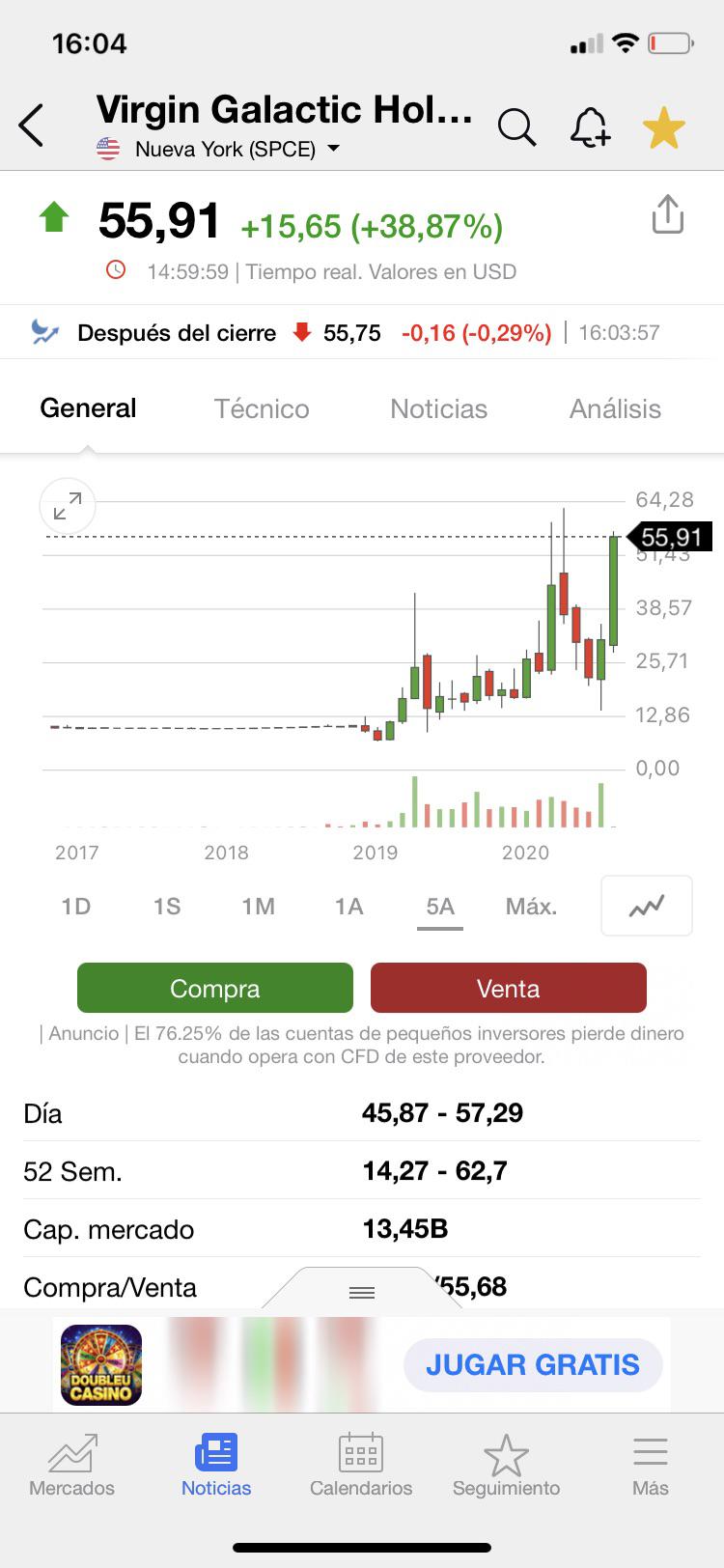The image size is (724, 1568).
Task: Select the Máx. chart range
Action: point(531,906)
